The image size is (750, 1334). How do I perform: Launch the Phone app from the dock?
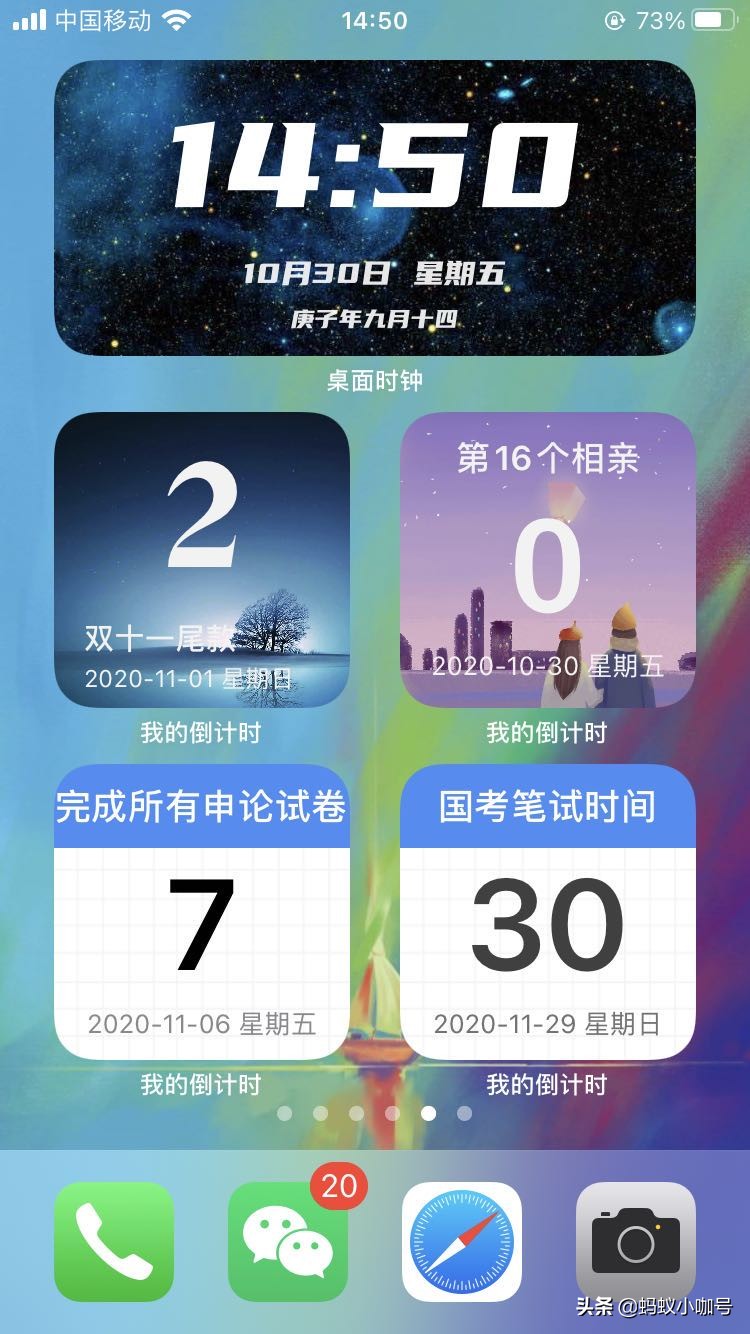[x=114, y=1242]
